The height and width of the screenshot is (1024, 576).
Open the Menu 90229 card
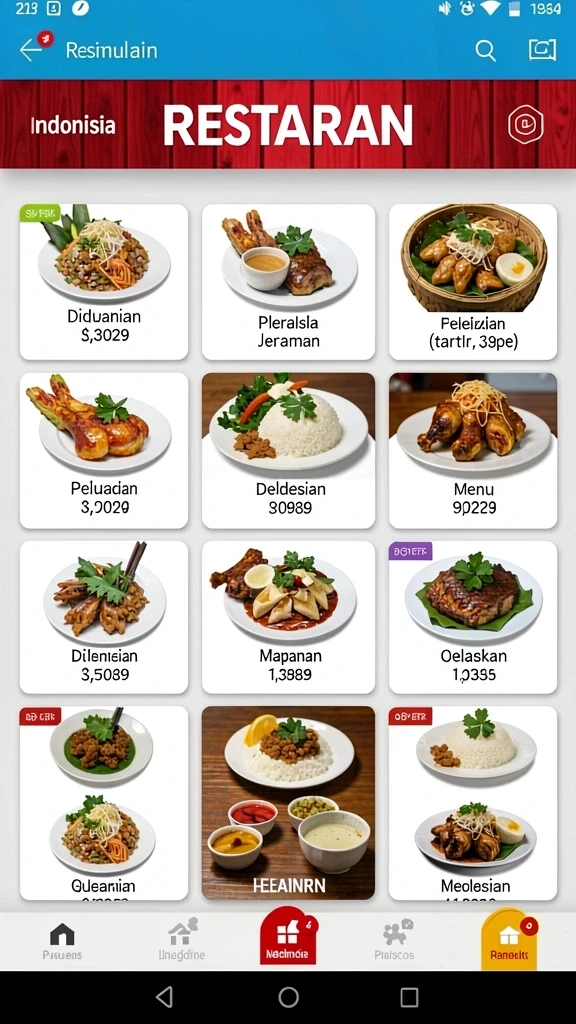(x=473, y=451)
